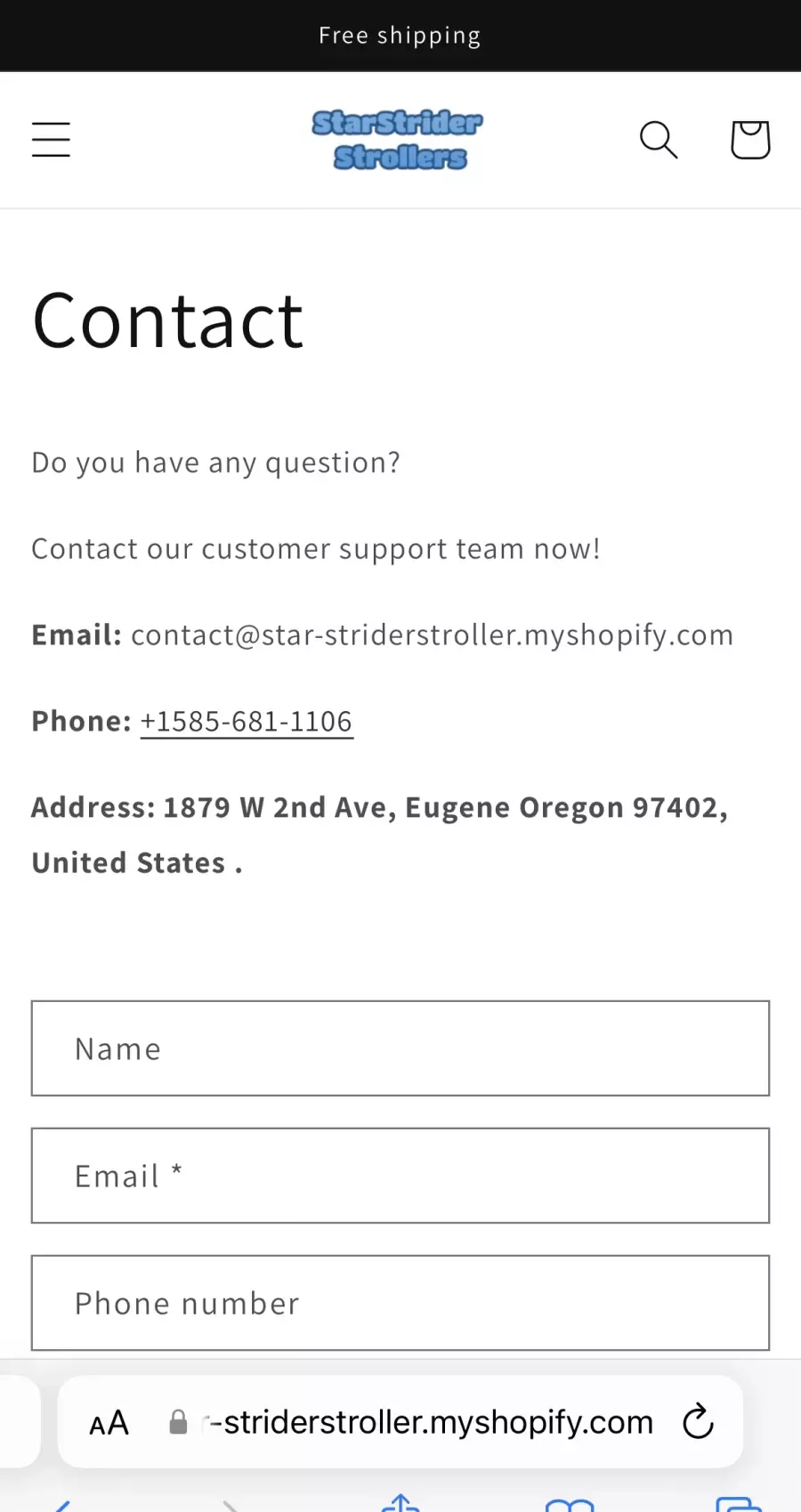
Task: Focus the Name field
Action: point(400,1048)
